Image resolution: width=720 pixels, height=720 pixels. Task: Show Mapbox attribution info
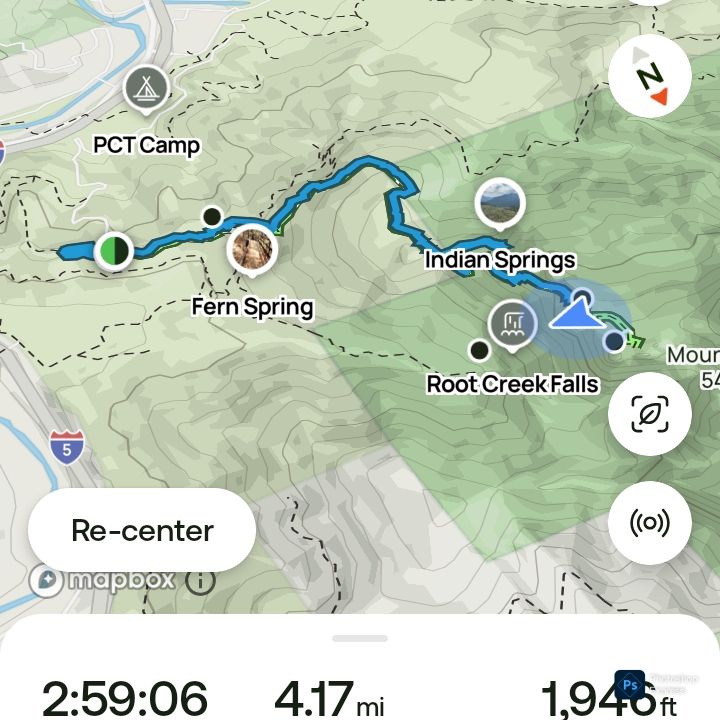pos(200,580)
